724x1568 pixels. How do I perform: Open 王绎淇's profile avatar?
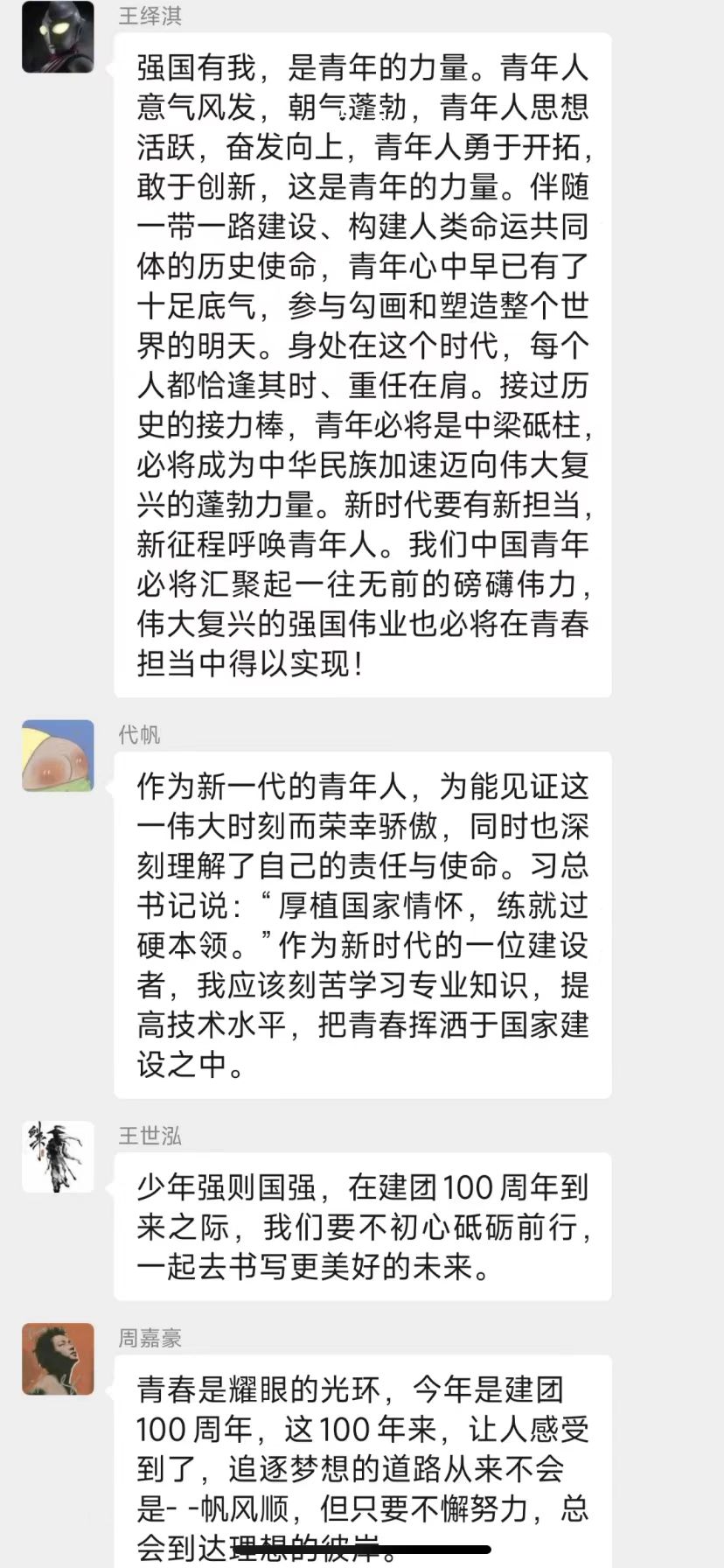[x=58, y=37]
